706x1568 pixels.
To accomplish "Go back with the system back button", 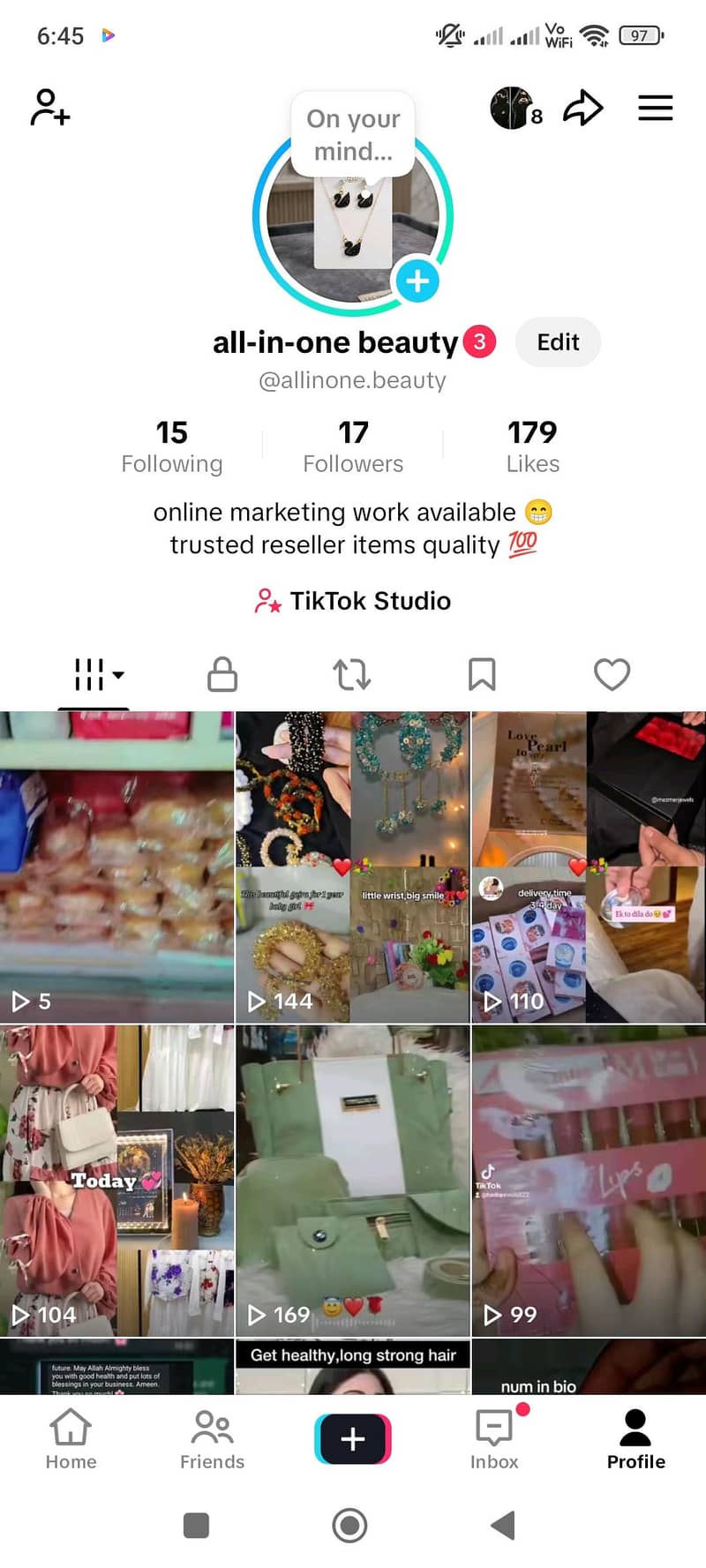I will click(503, 1525).
